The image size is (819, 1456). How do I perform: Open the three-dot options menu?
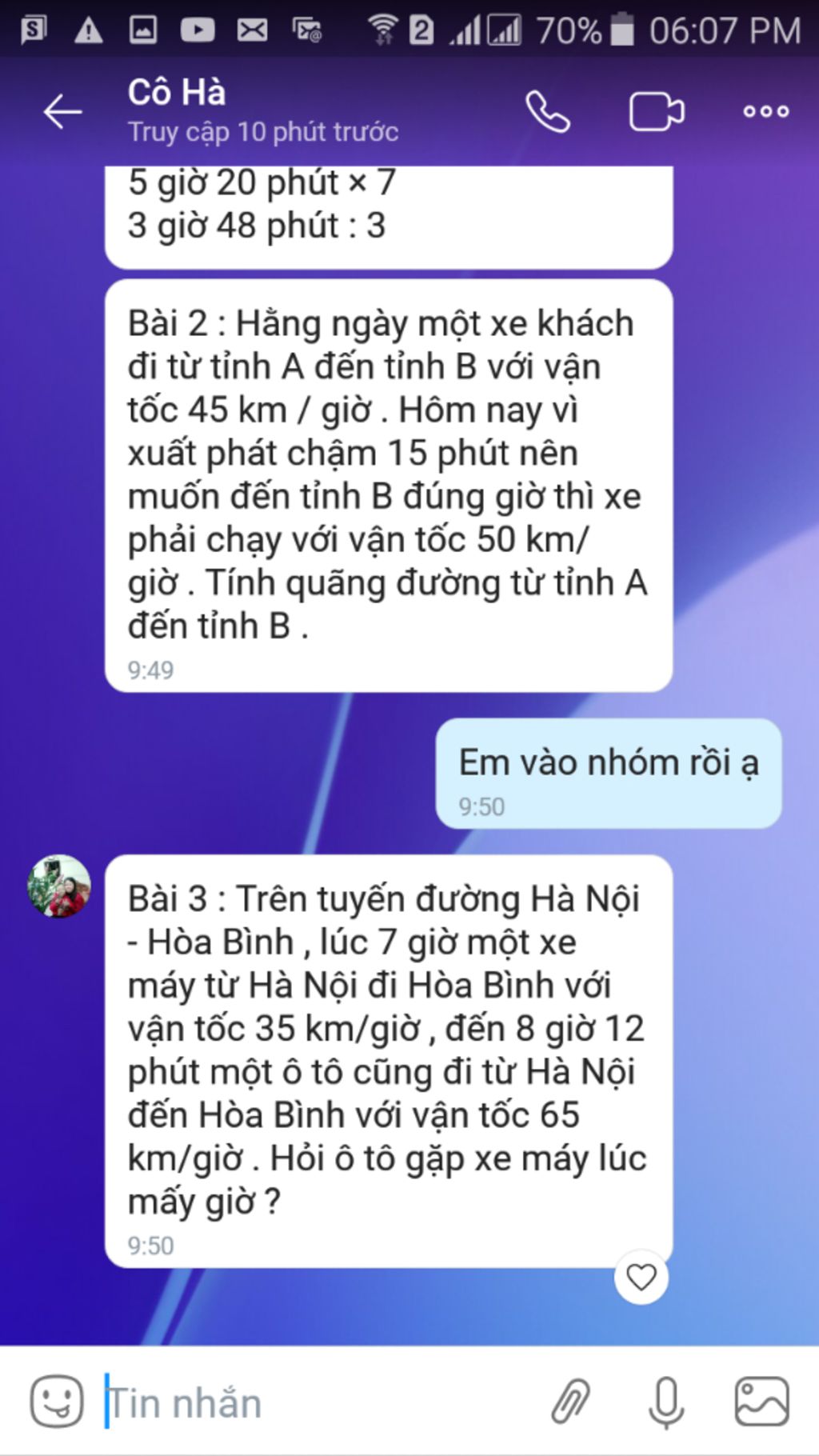pyautogui.click(x=765, y=111)
